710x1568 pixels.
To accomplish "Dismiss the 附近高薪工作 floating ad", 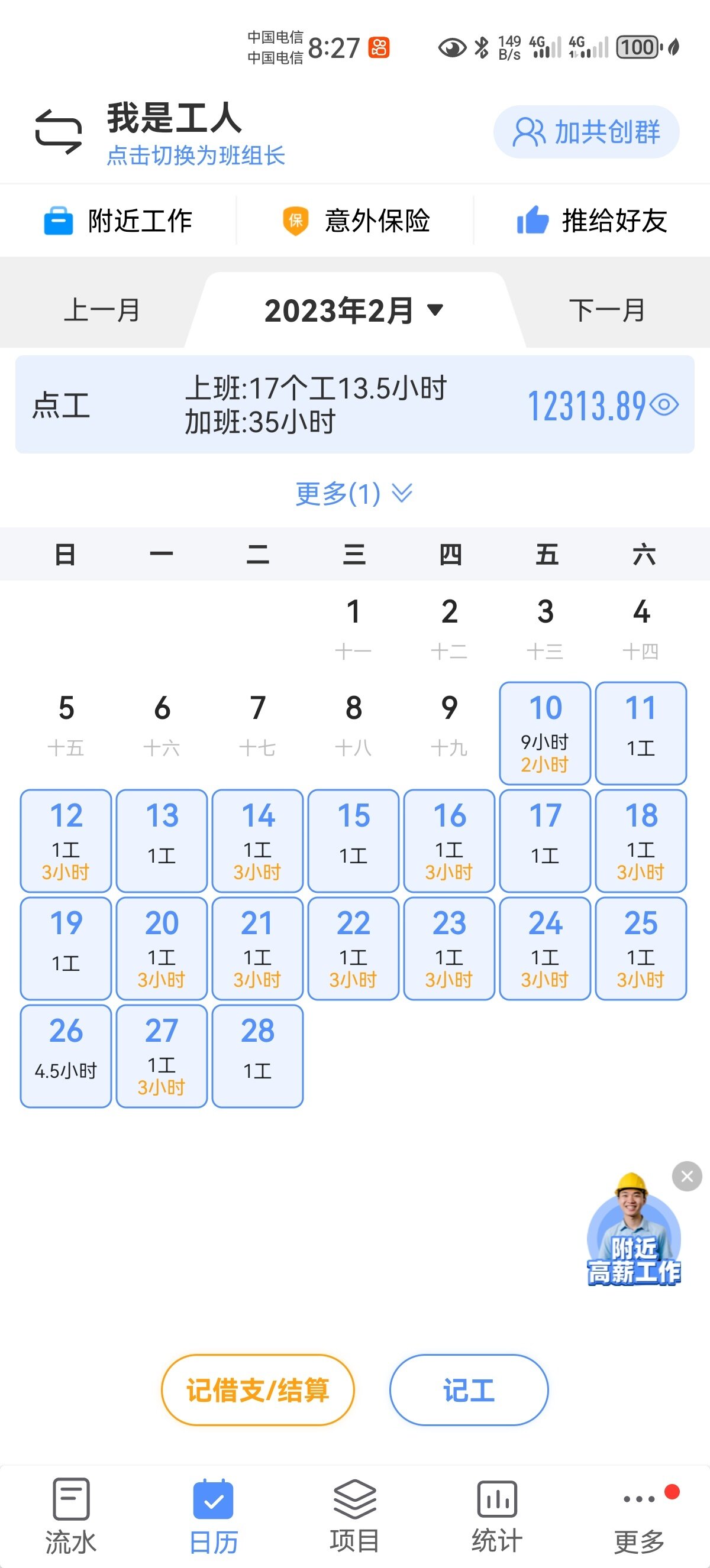I will 687,1176.
